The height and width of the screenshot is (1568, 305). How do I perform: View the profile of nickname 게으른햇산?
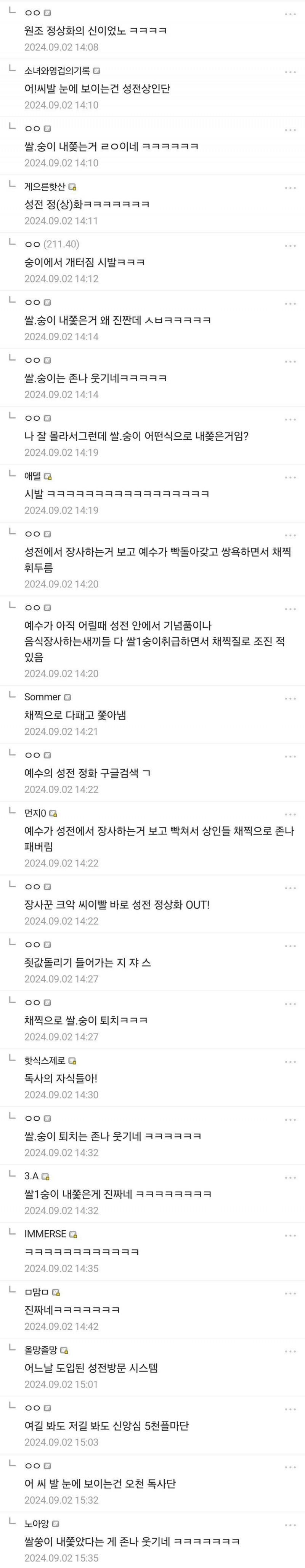[45, 186]
